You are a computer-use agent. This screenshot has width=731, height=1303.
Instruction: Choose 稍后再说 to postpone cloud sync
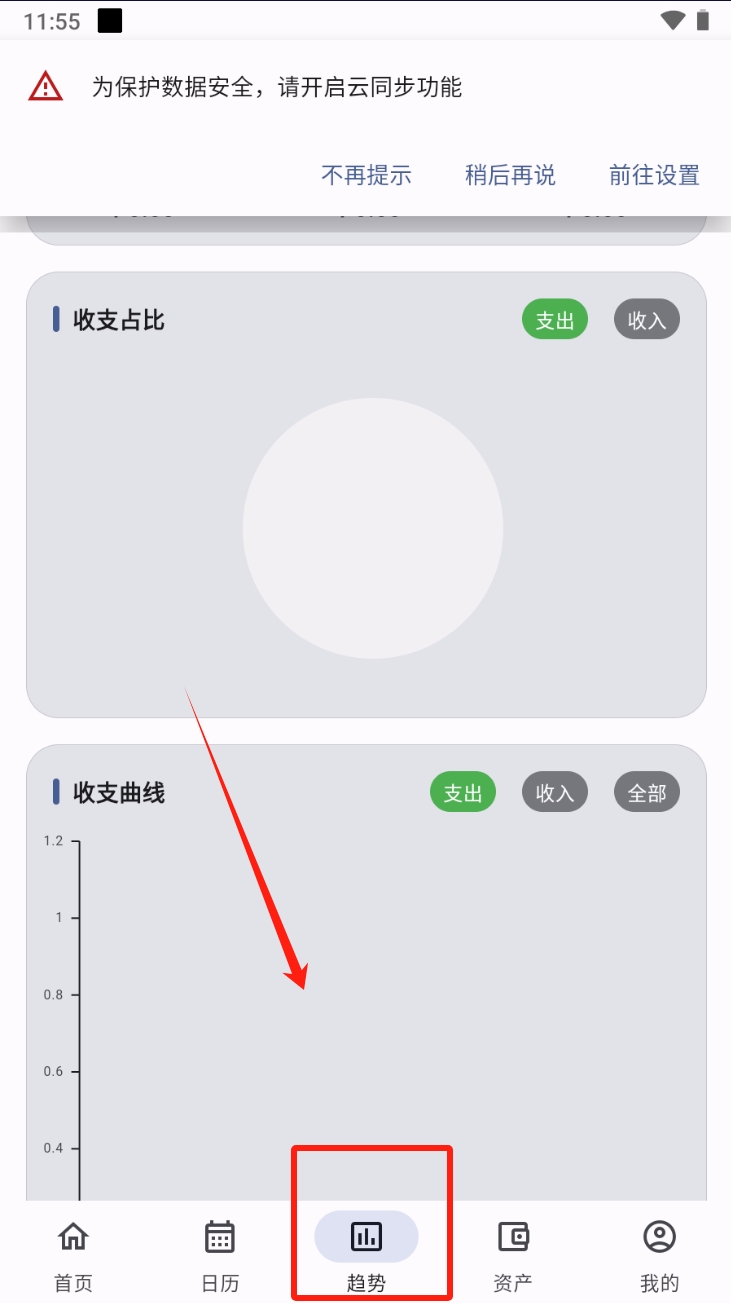click(x=510, y=175)
